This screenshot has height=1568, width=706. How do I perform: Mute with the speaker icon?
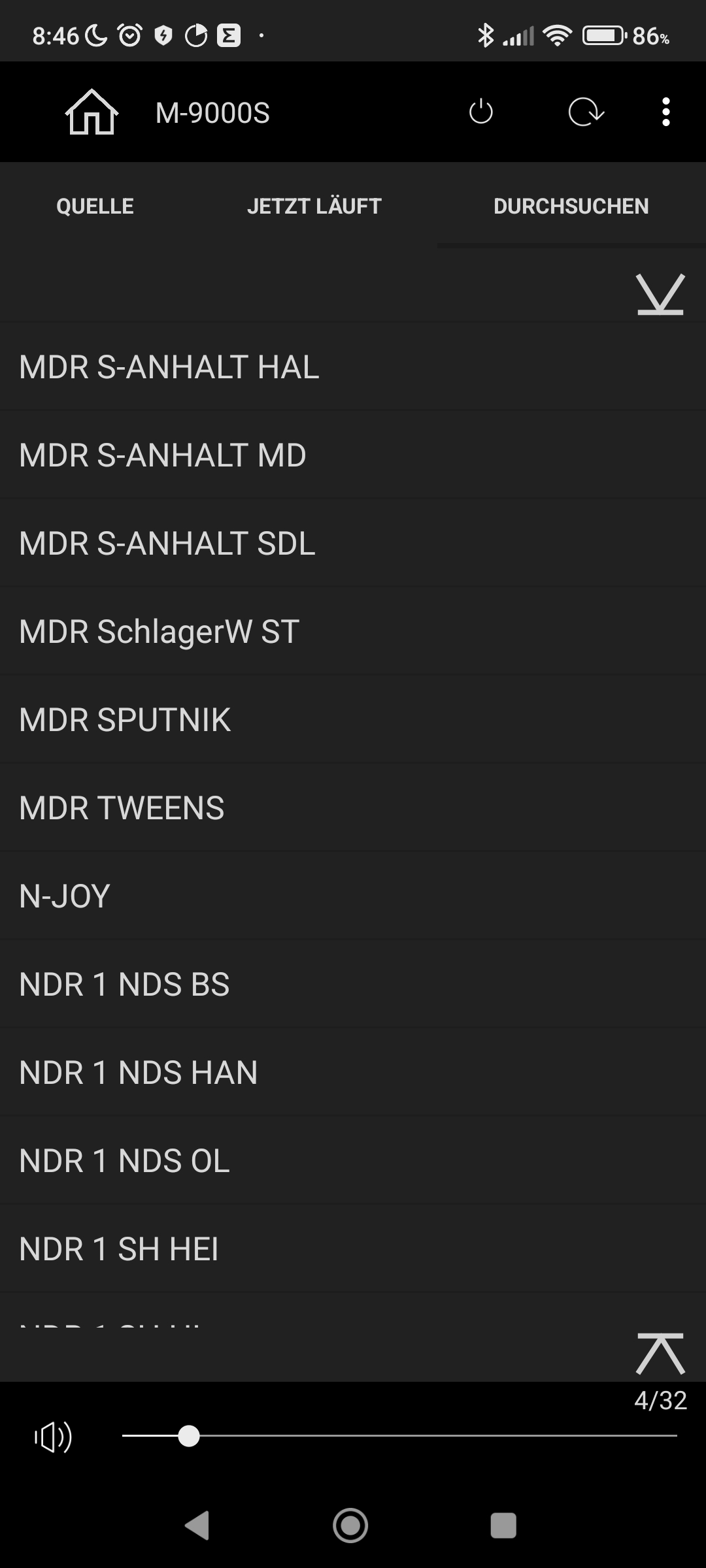coord(54,1437)
